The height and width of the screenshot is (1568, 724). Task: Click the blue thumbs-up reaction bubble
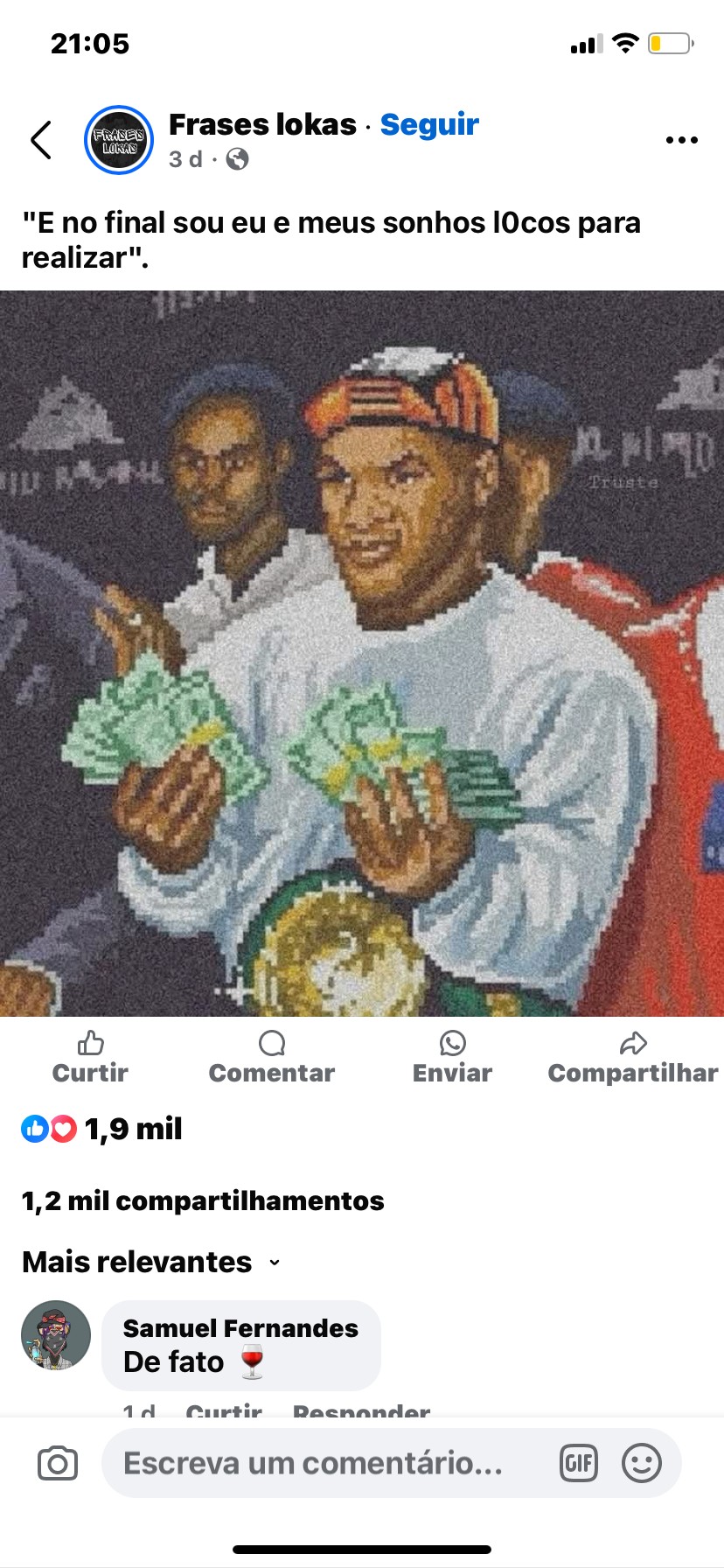[x=34, y=1129]
